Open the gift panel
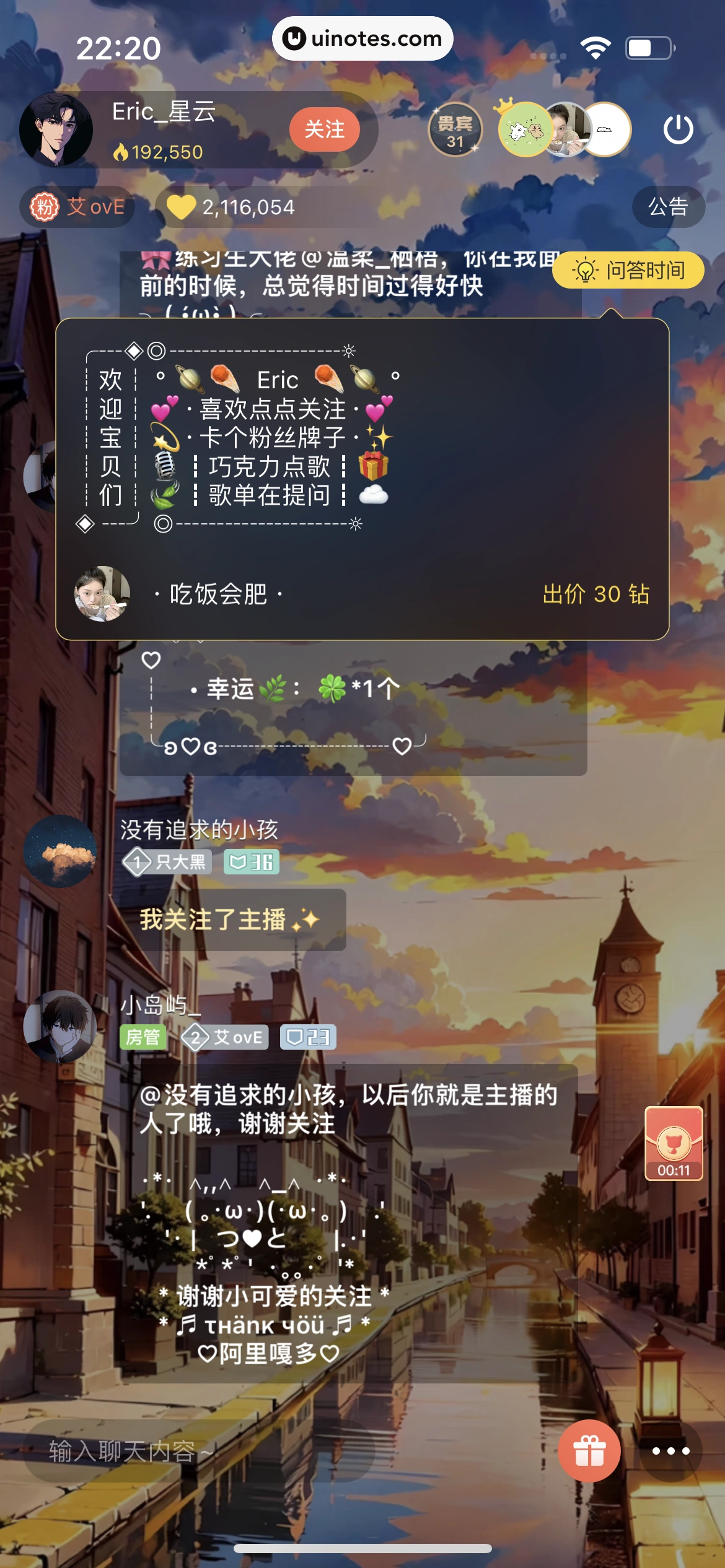Screen dimensions: 725x1568 589,1451
